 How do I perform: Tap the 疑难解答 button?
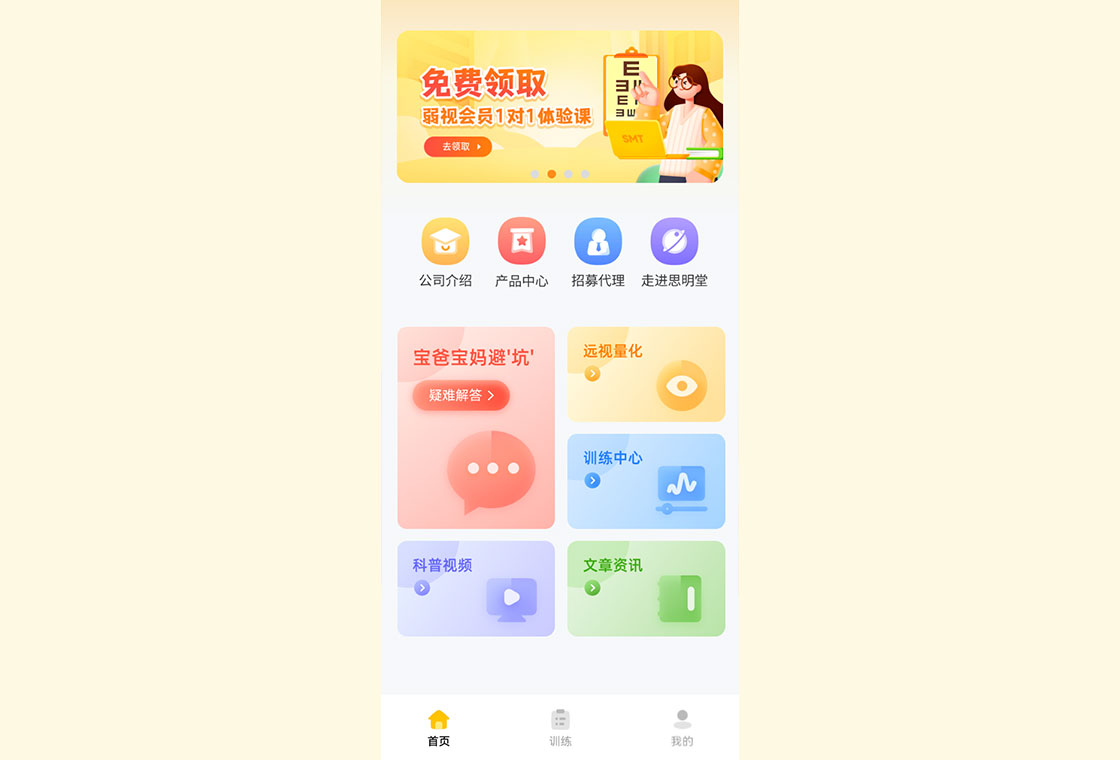pos(461,395)
